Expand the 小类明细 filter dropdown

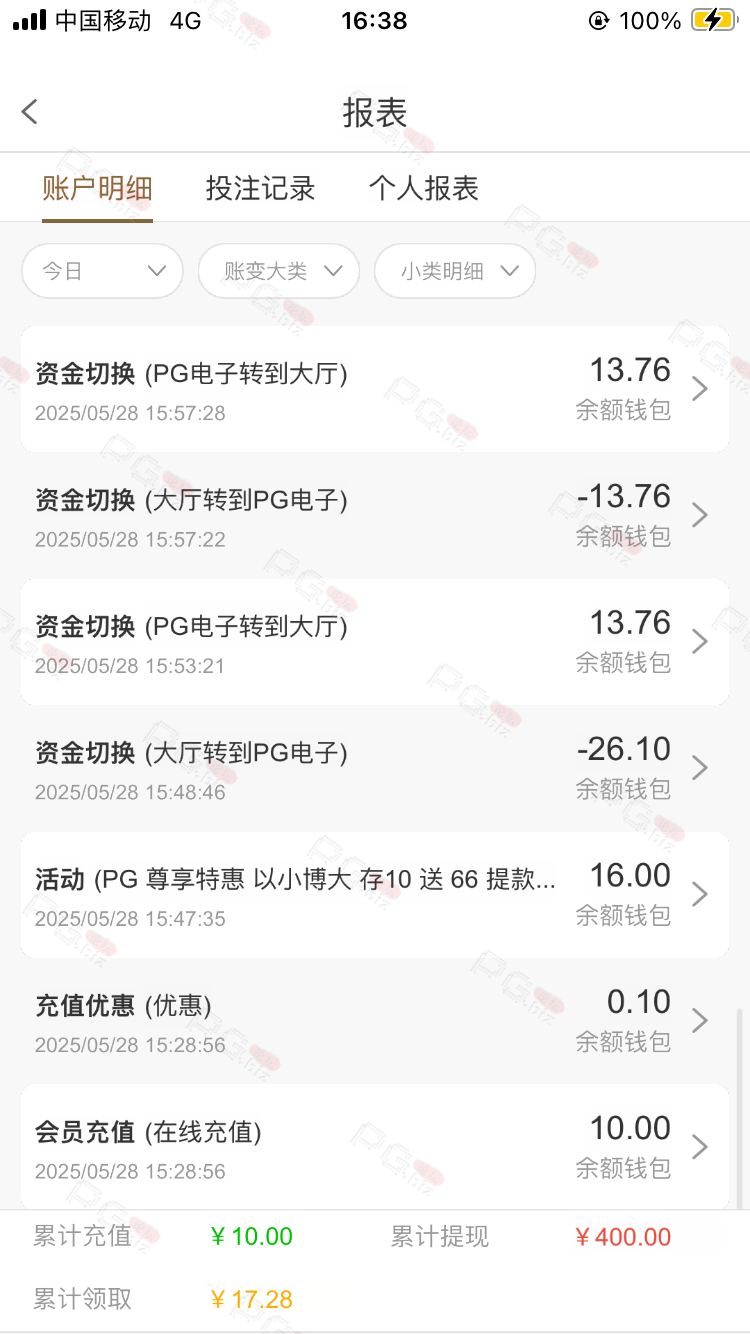click(x=455, y=271)
